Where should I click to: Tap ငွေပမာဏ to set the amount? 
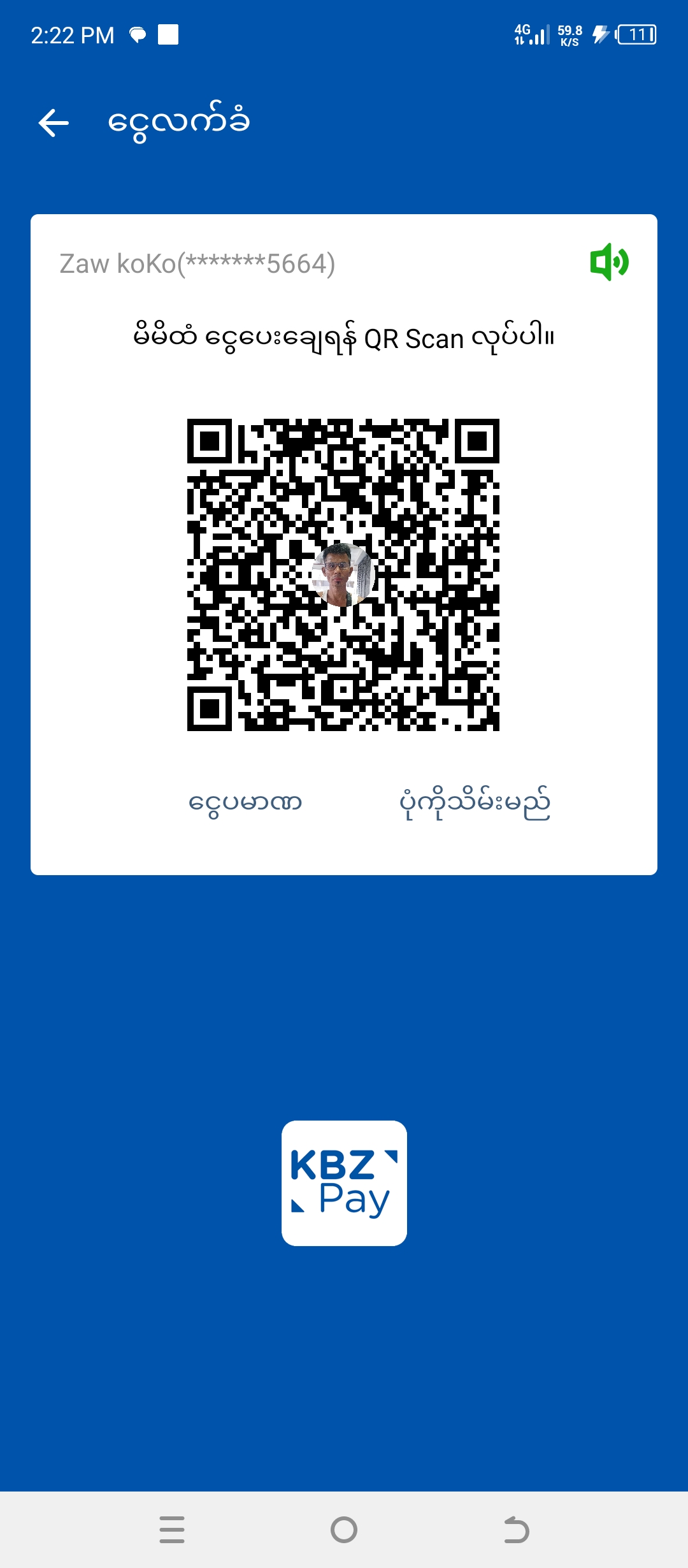click(x=245, y=802)
